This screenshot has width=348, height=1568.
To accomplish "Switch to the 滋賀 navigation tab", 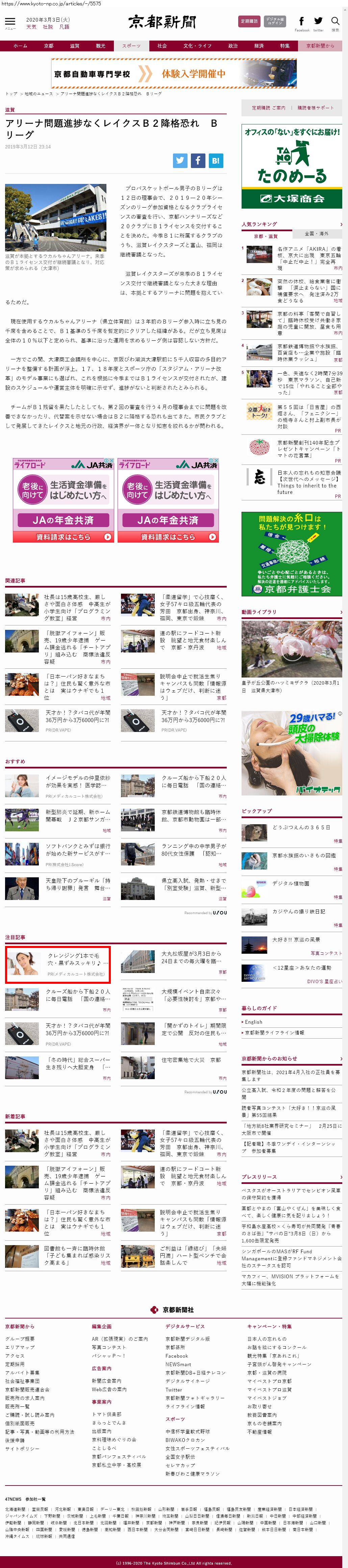I will coord(74,46).
